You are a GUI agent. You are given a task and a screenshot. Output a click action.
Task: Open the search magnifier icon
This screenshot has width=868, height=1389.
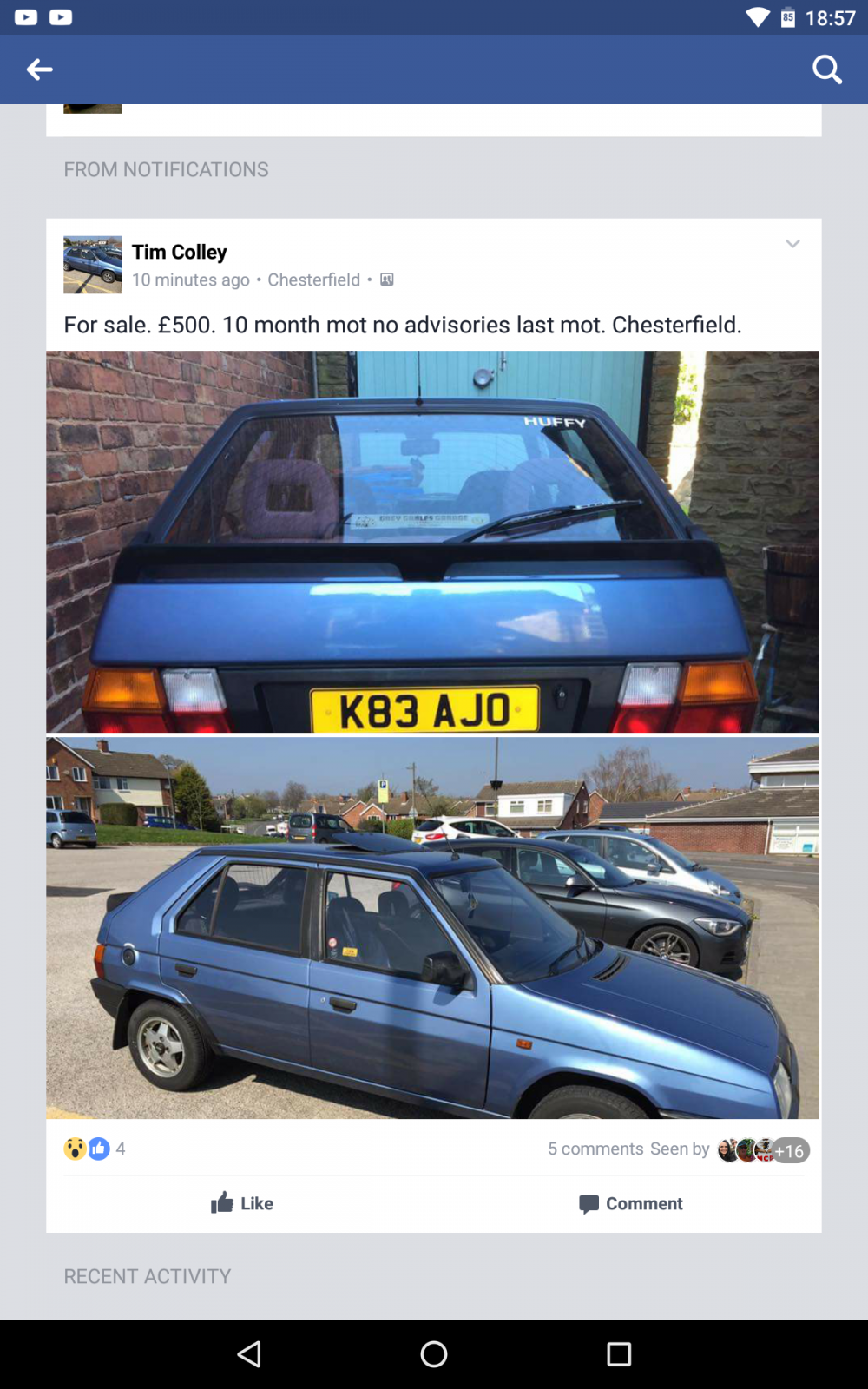827,69
